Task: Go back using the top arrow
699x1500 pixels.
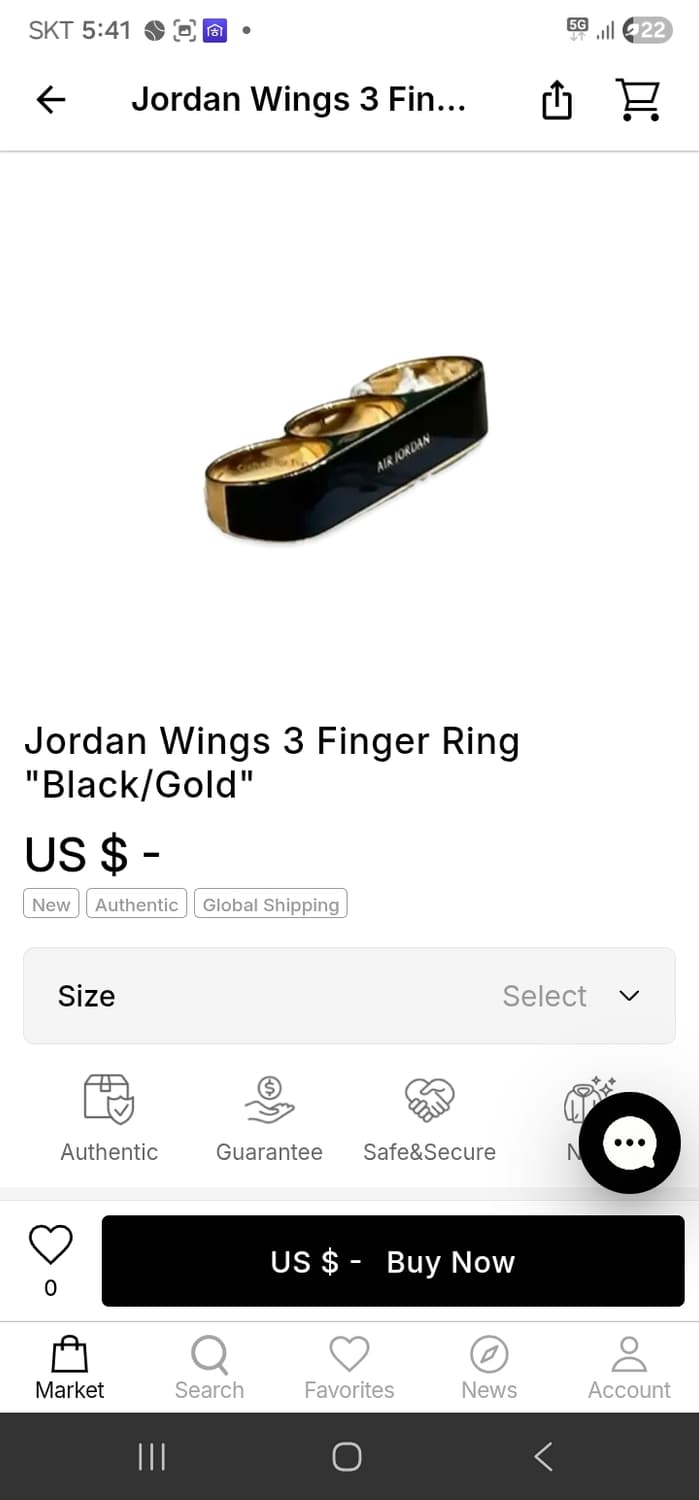Action: 50,99
